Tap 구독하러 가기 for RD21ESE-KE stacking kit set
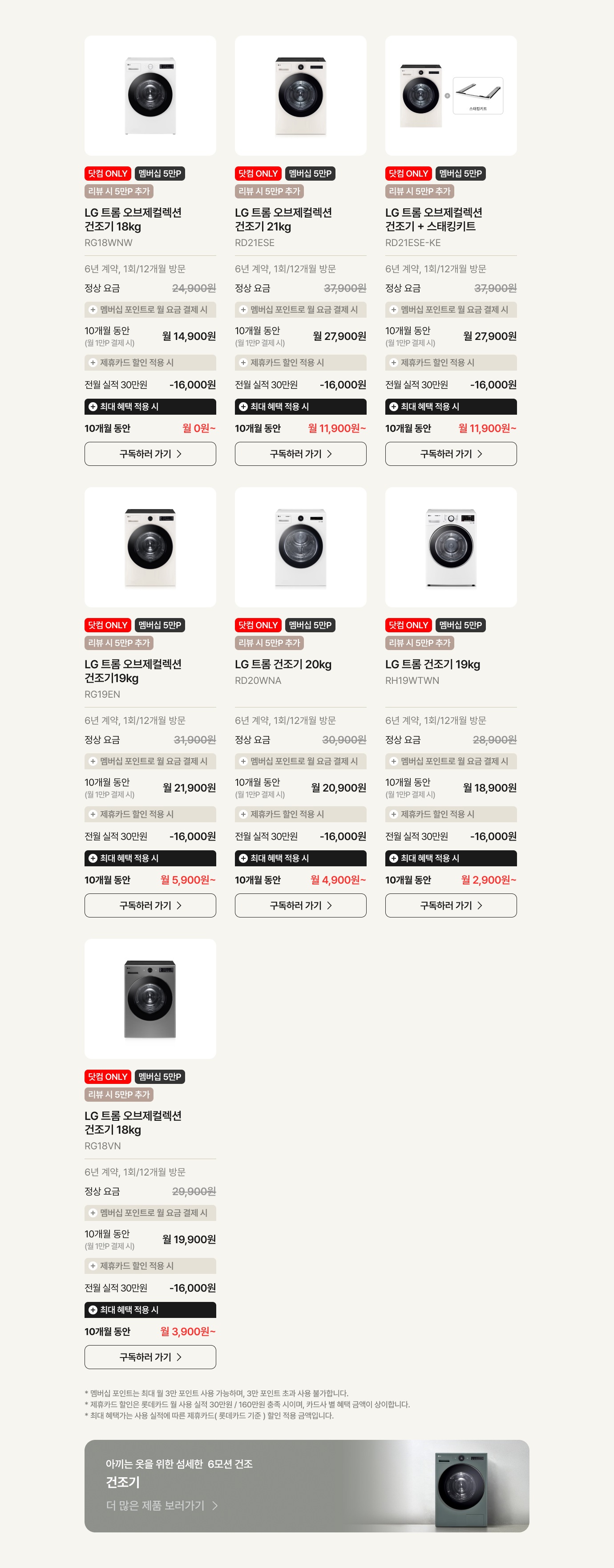The image size is (614, 1568). click(450, 453)
